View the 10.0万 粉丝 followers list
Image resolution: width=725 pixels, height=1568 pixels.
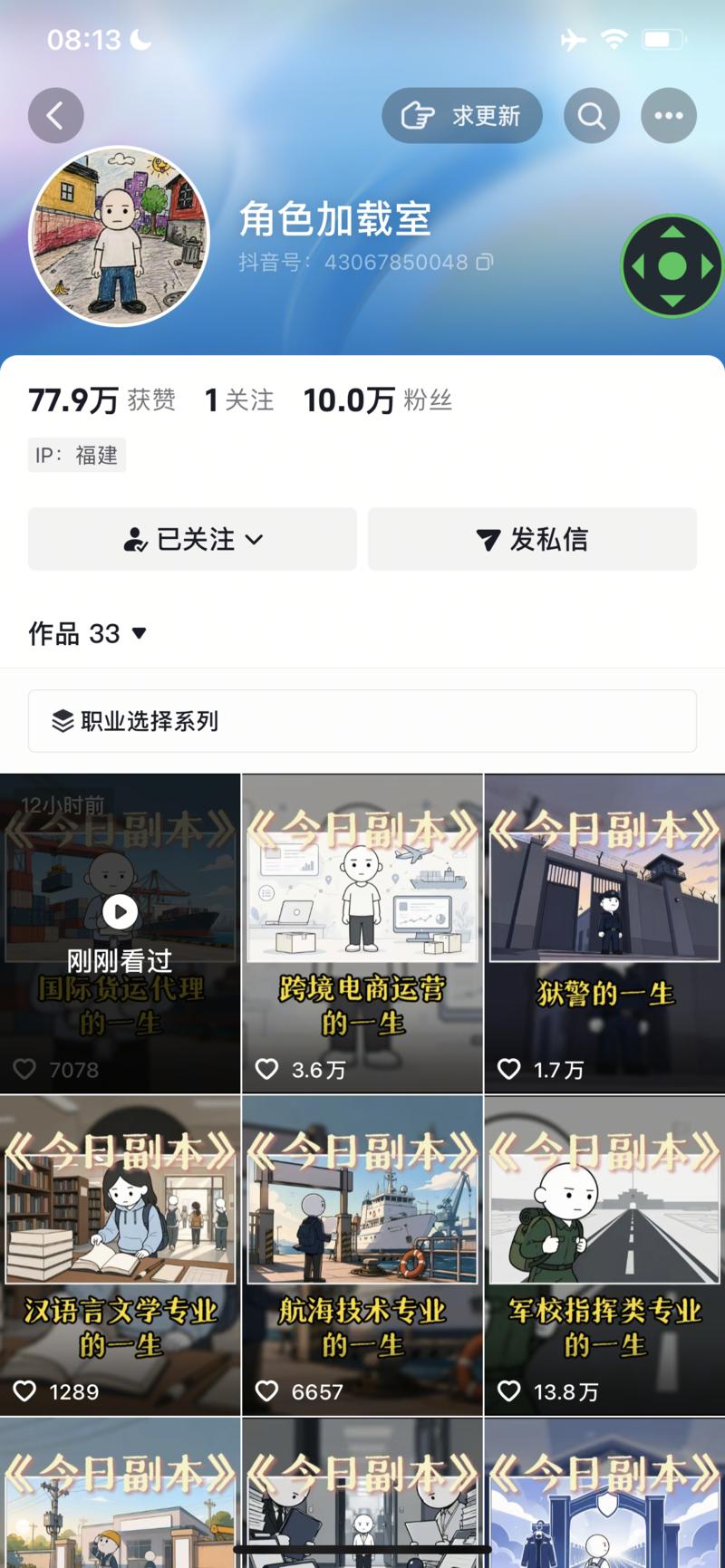pos(378,399)
